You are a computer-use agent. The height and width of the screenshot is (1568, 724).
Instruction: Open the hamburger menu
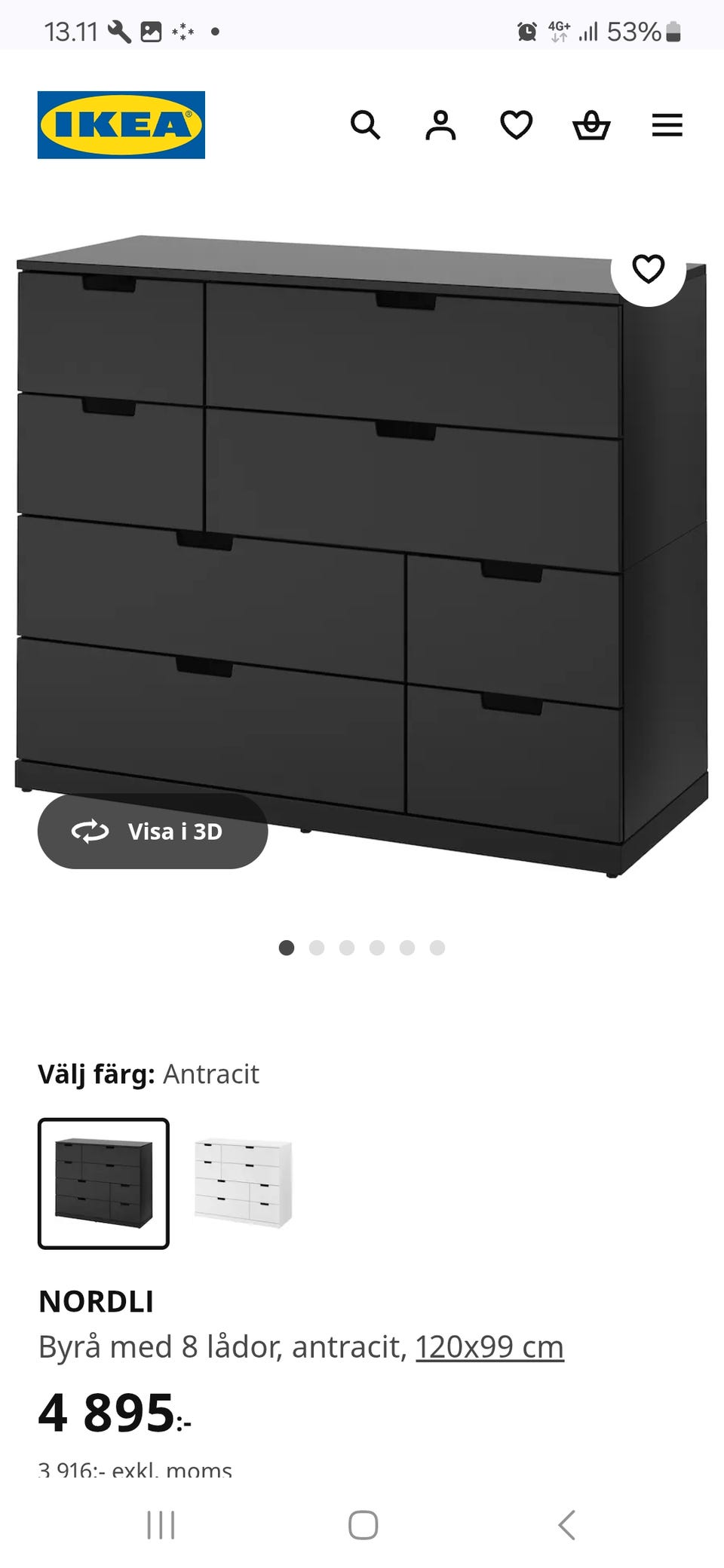point(667,125)
